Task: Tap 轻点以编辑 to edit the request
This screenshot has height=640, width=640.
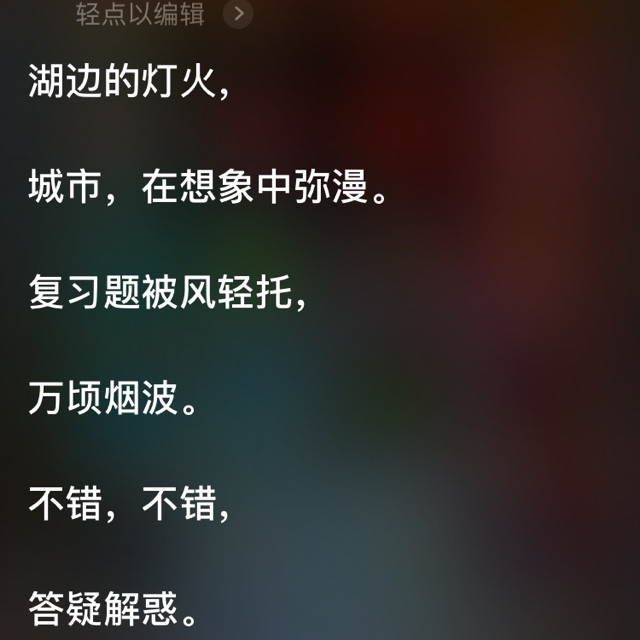Action: pyautogui.click(x=142, y=14)
